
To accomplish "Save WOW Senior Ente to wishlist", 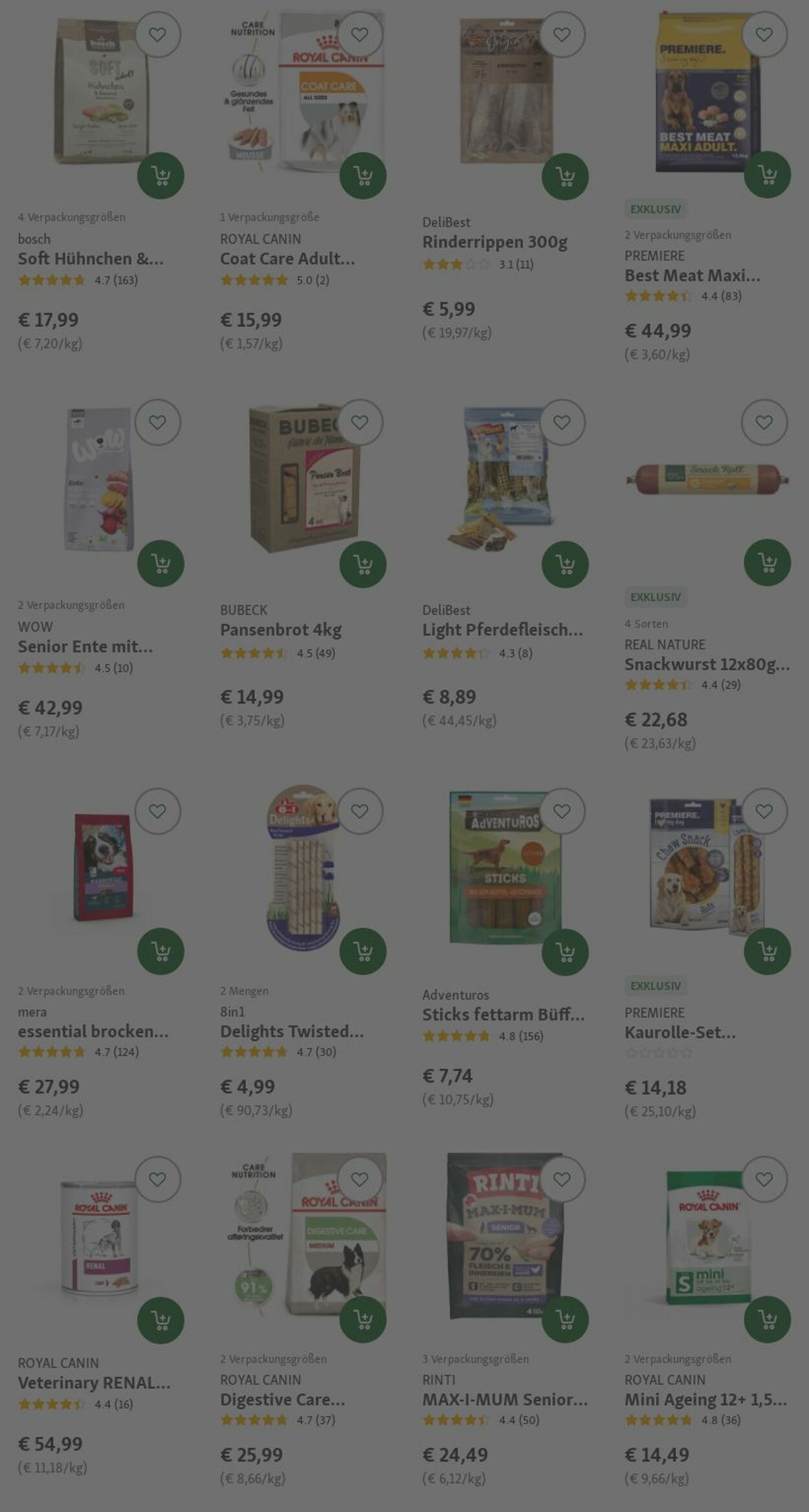I will click(157, 423).
